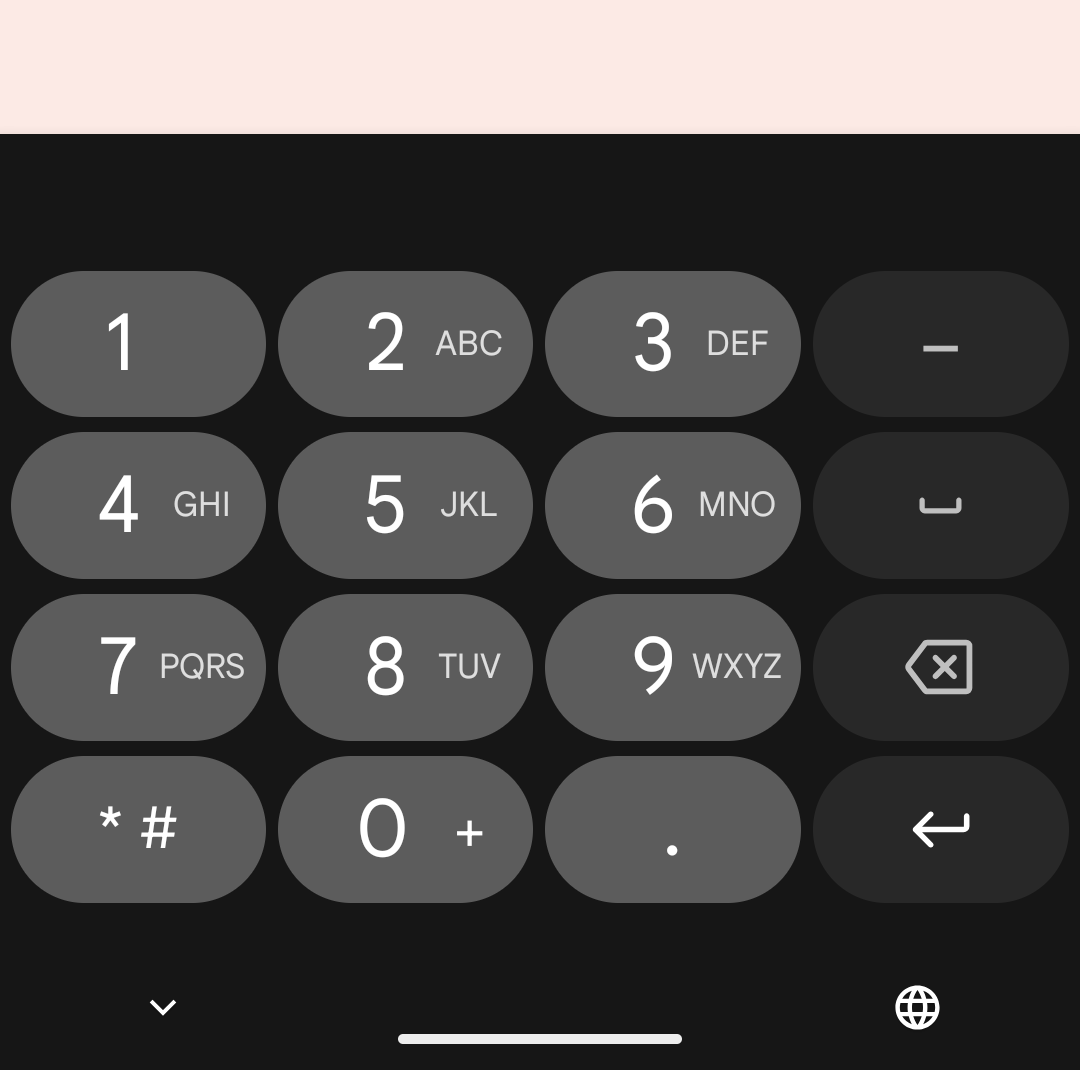Delete last character with backspace

[940, 667]
